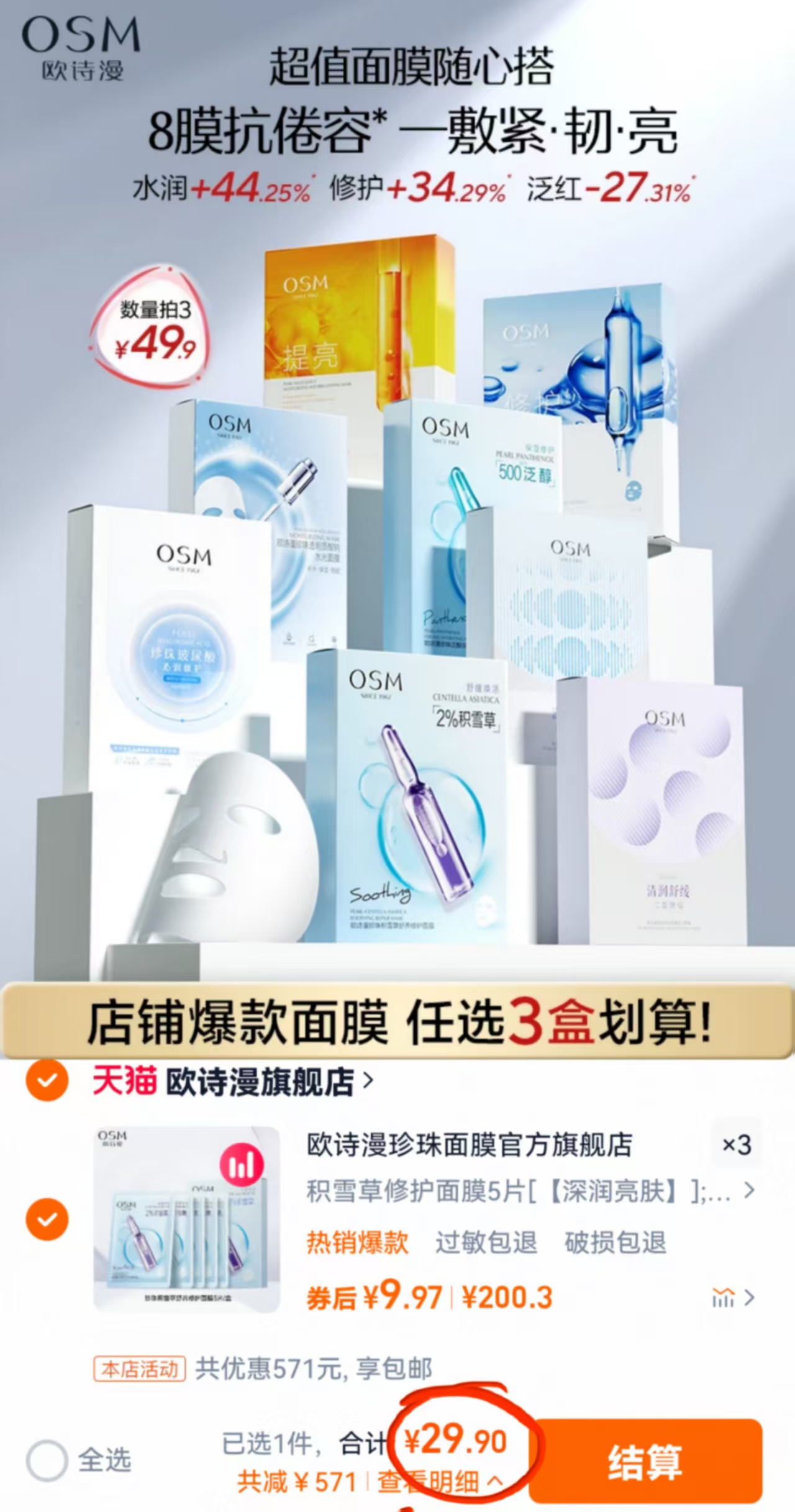The image size is (795, 1512).
Task: Collapse the 查看明细 discount breakdown
Action: [429, 1482]
